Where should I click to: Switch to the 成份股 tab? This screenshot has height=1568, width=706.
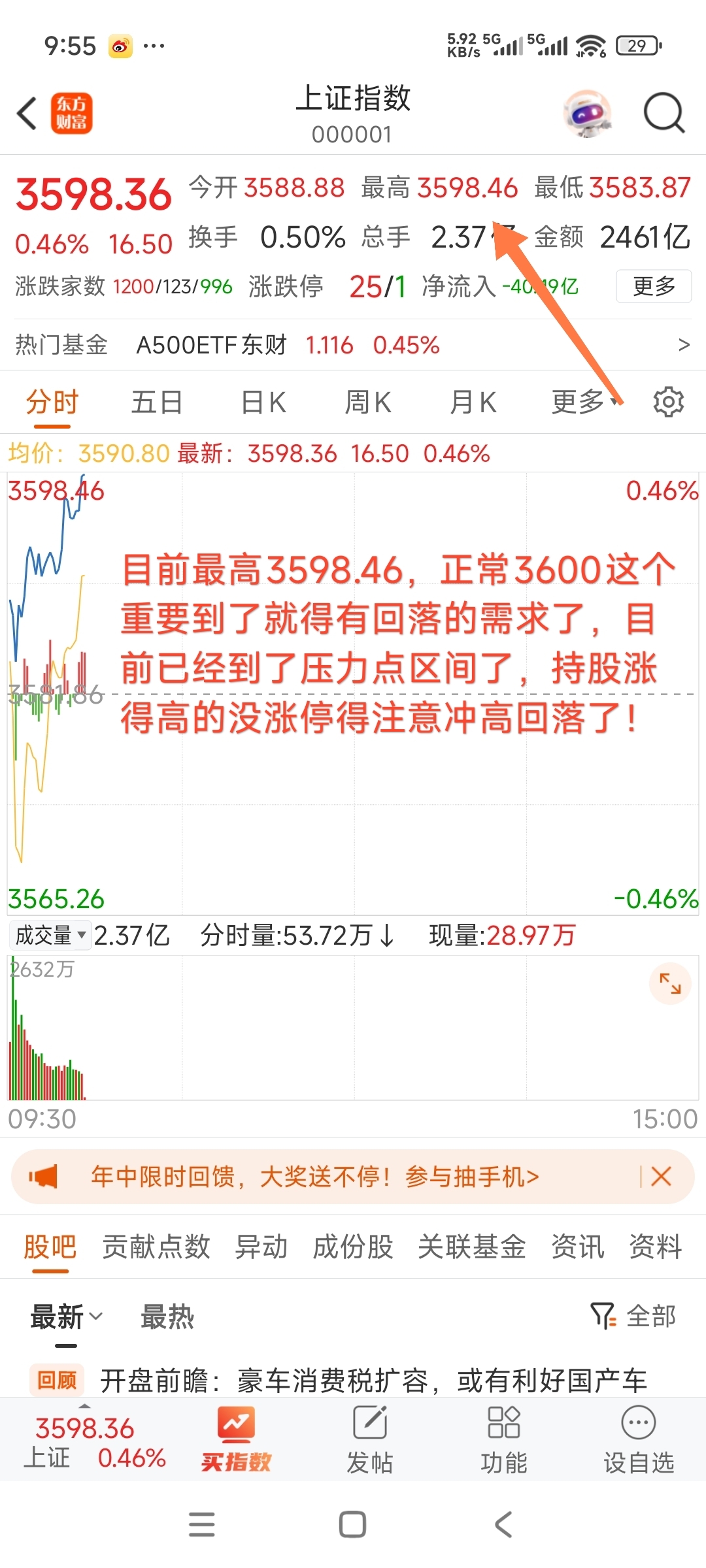pyautogui.click(x=353, y=1247)
